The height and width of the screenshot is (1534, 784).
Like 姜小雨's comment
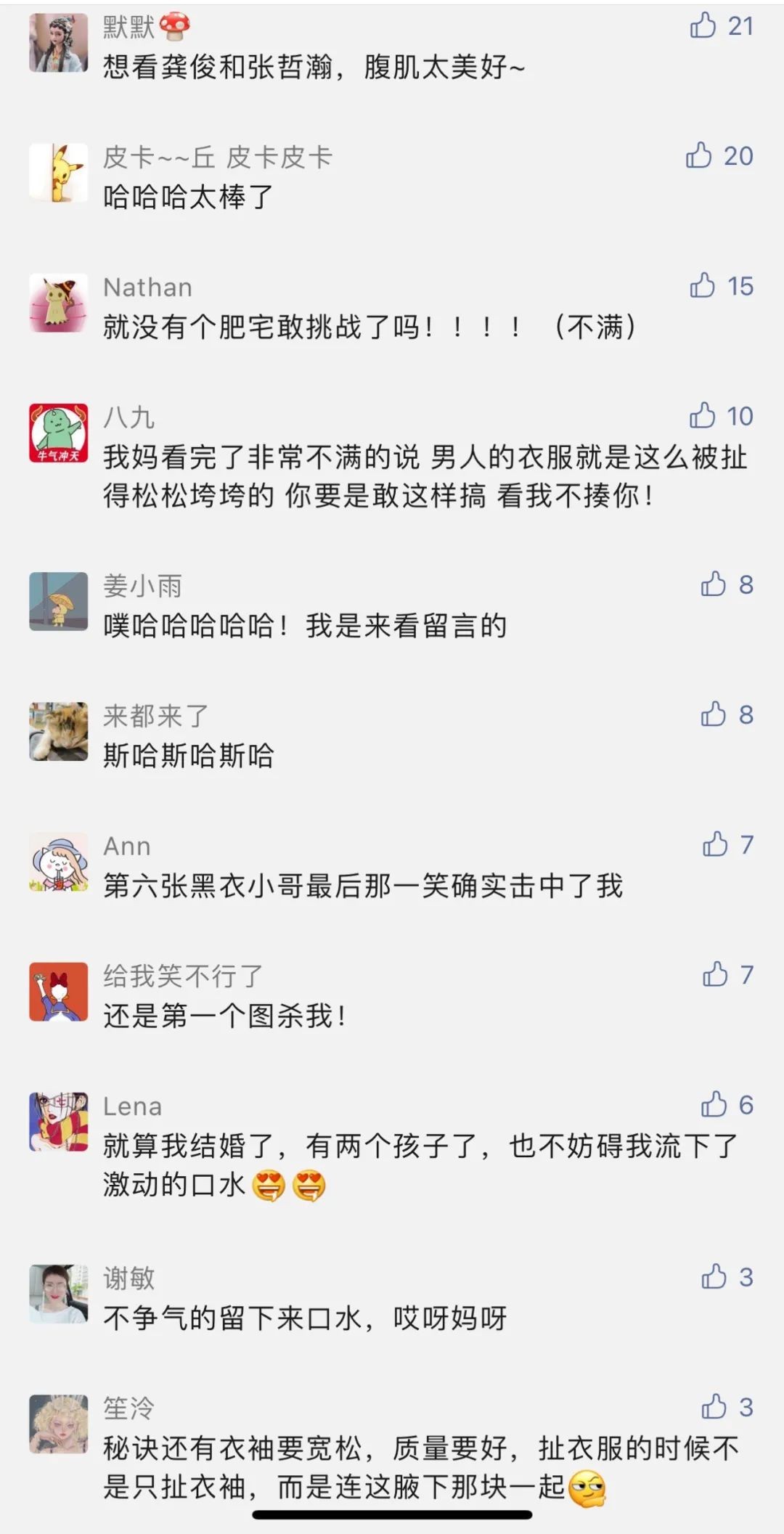[714, 584]
